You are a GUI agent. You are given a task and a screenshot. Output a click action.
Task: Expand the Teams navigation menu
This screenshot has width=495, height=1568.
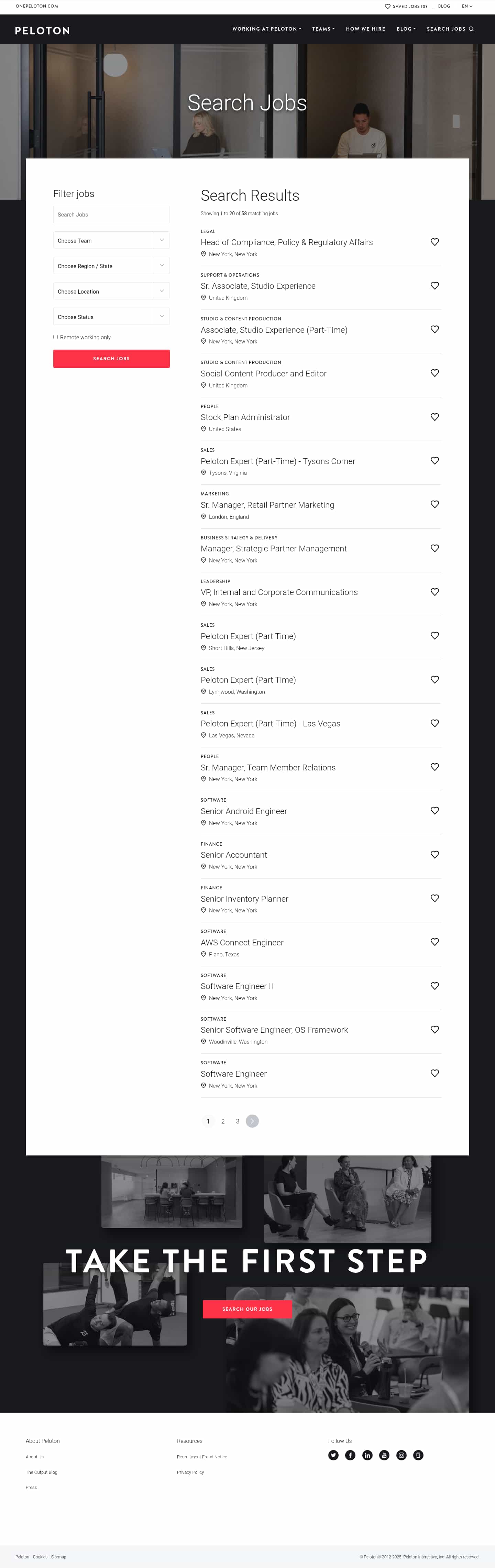click(323, 29)
